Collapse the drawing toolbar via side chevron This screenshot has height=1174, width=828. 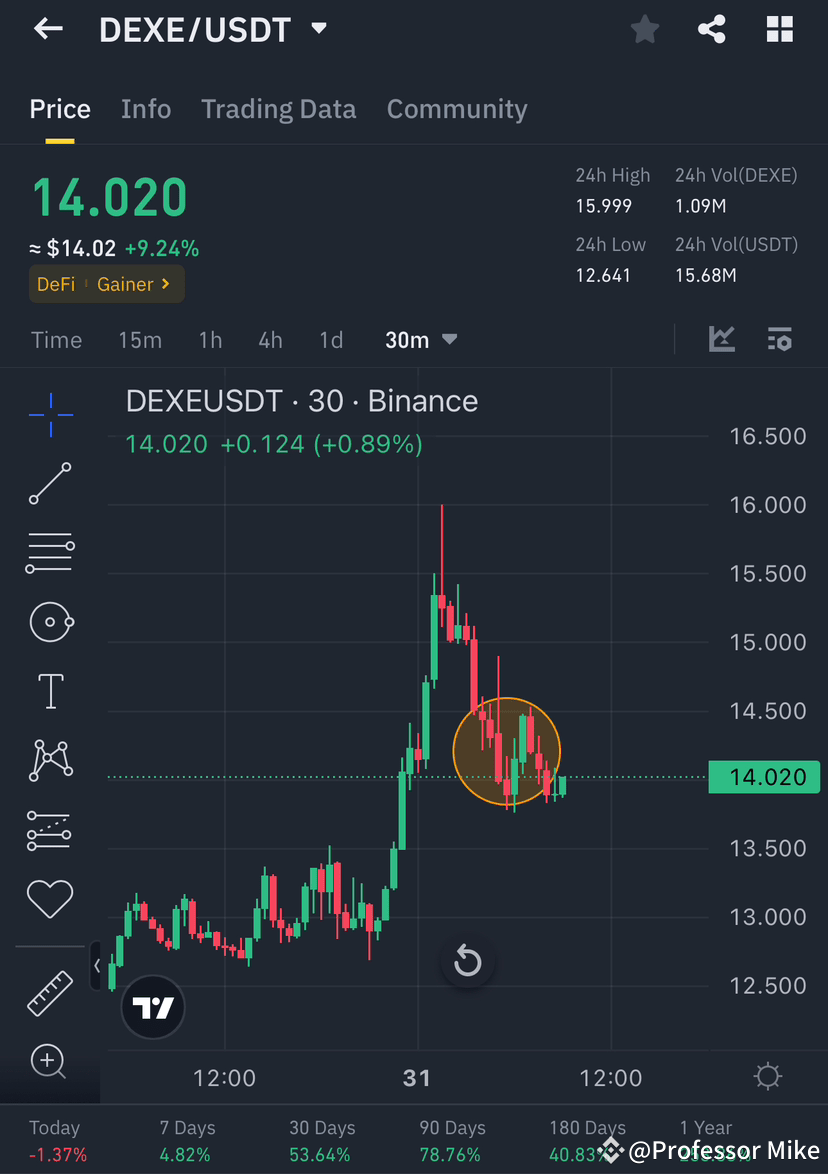95,966
